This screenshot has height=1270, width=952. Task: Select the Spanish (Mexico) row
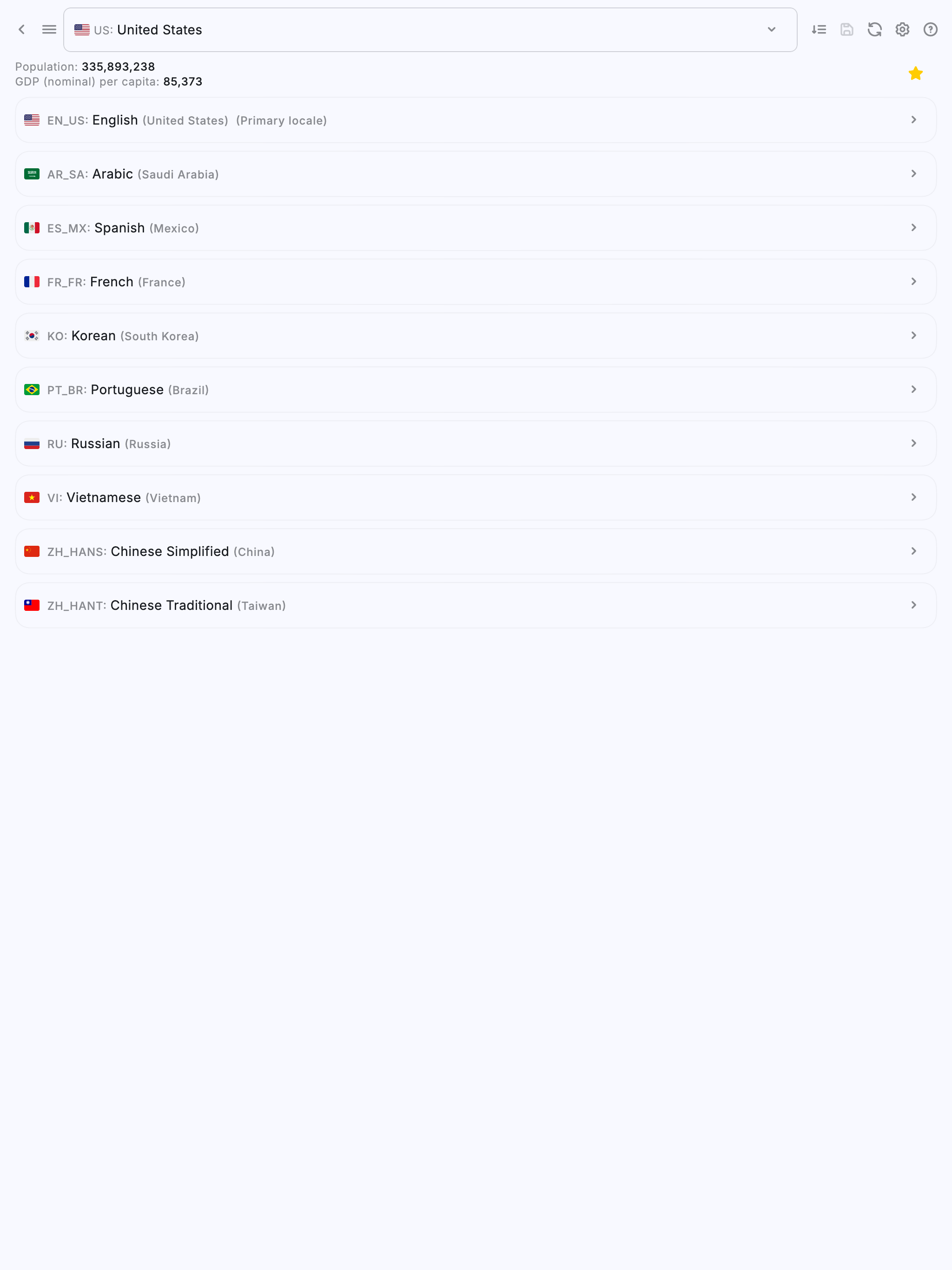(x=476, y=228)
